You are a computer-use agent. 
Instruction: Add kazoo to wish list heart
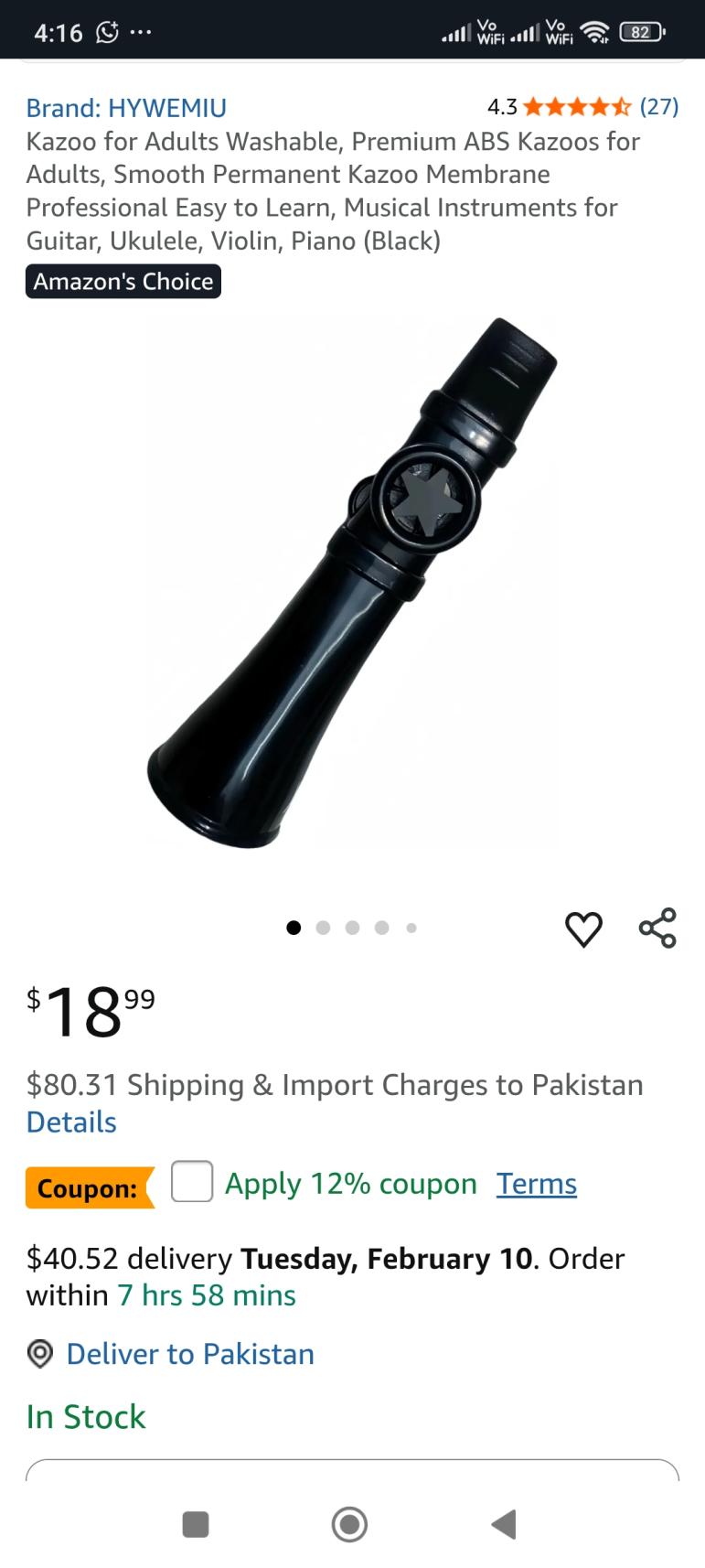point(583,929)
